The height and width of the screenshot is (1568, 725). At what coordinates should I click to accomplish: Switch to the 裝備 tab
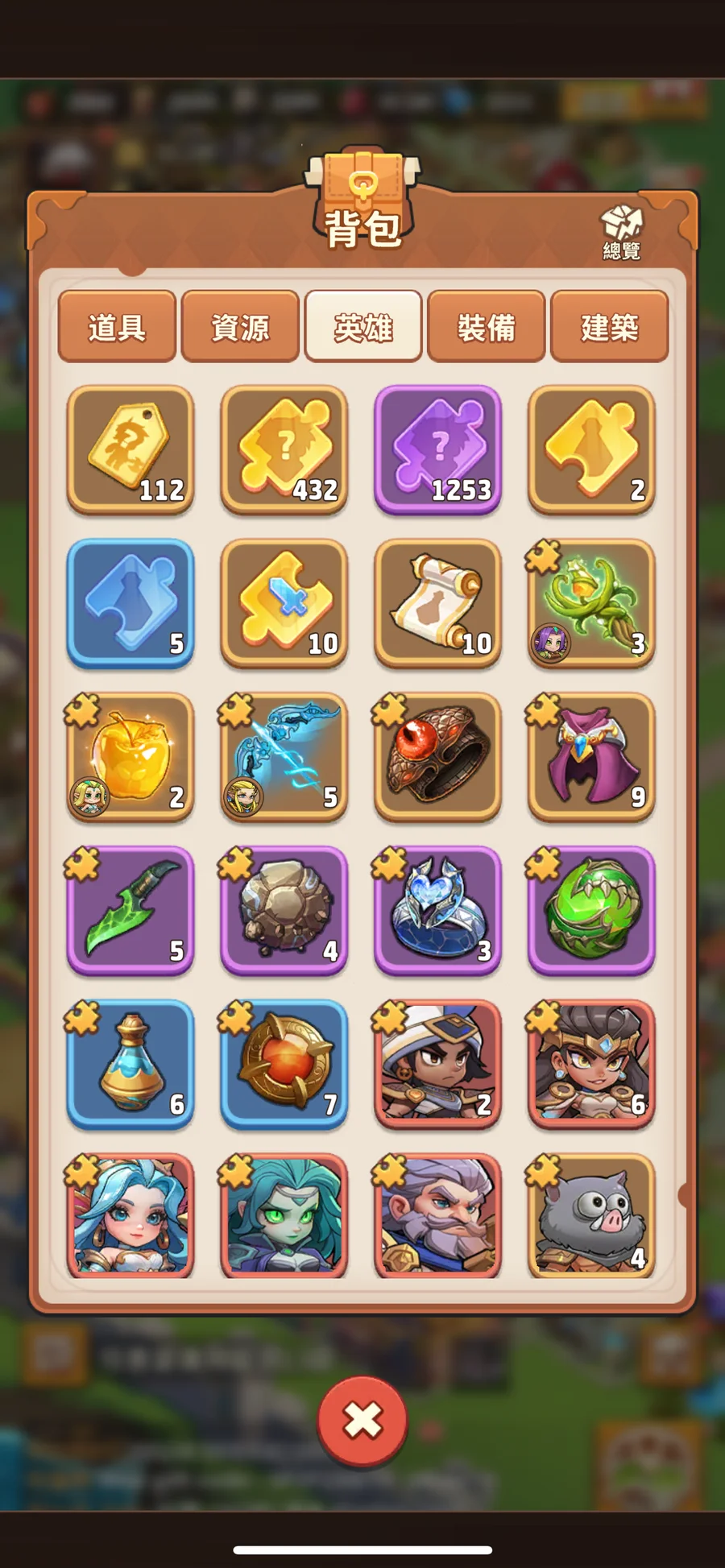tap(487, 327)
